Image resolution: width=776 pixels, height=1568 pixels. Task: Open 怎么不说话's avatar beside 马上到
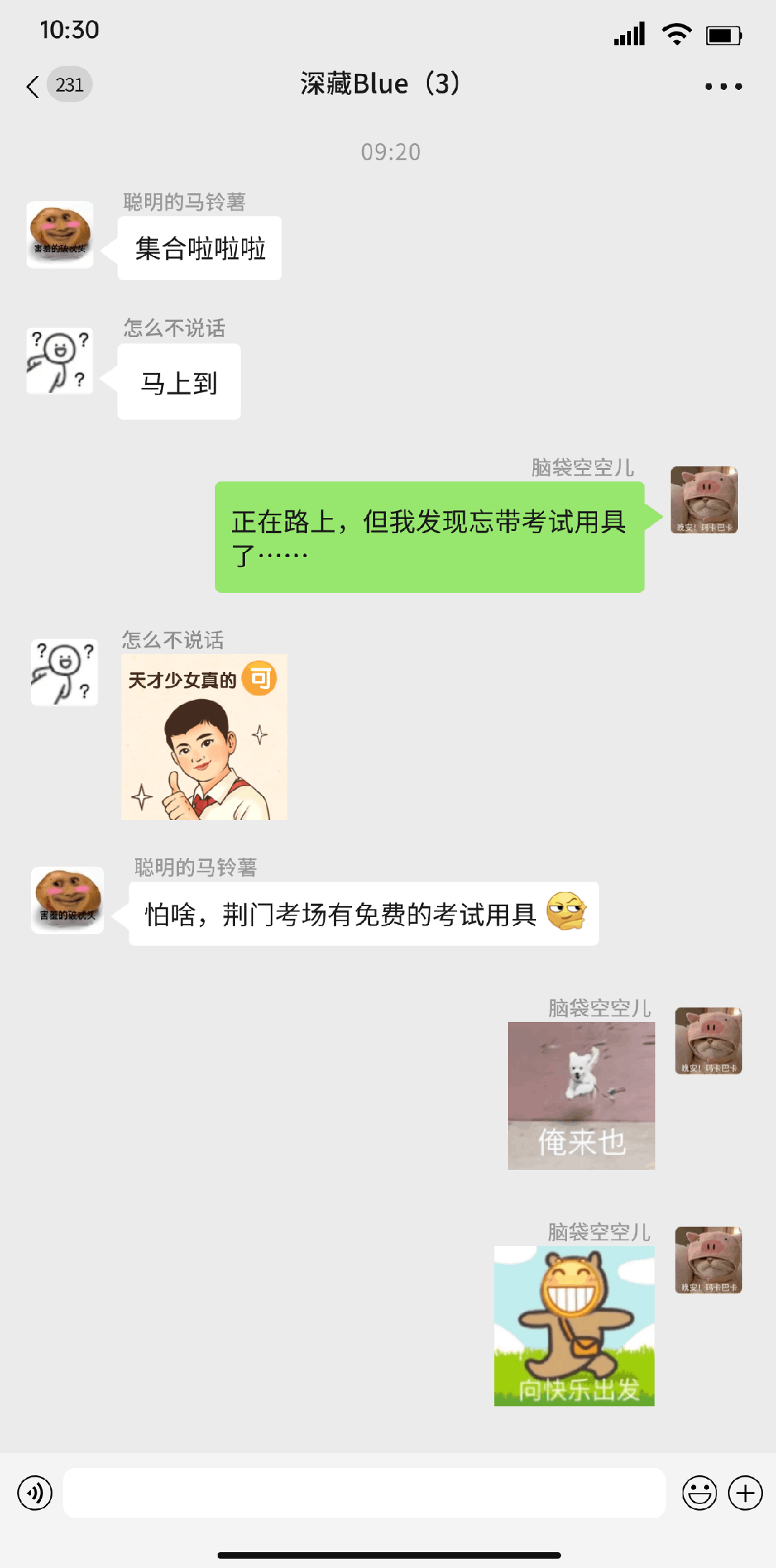click(x=60, y=361)
